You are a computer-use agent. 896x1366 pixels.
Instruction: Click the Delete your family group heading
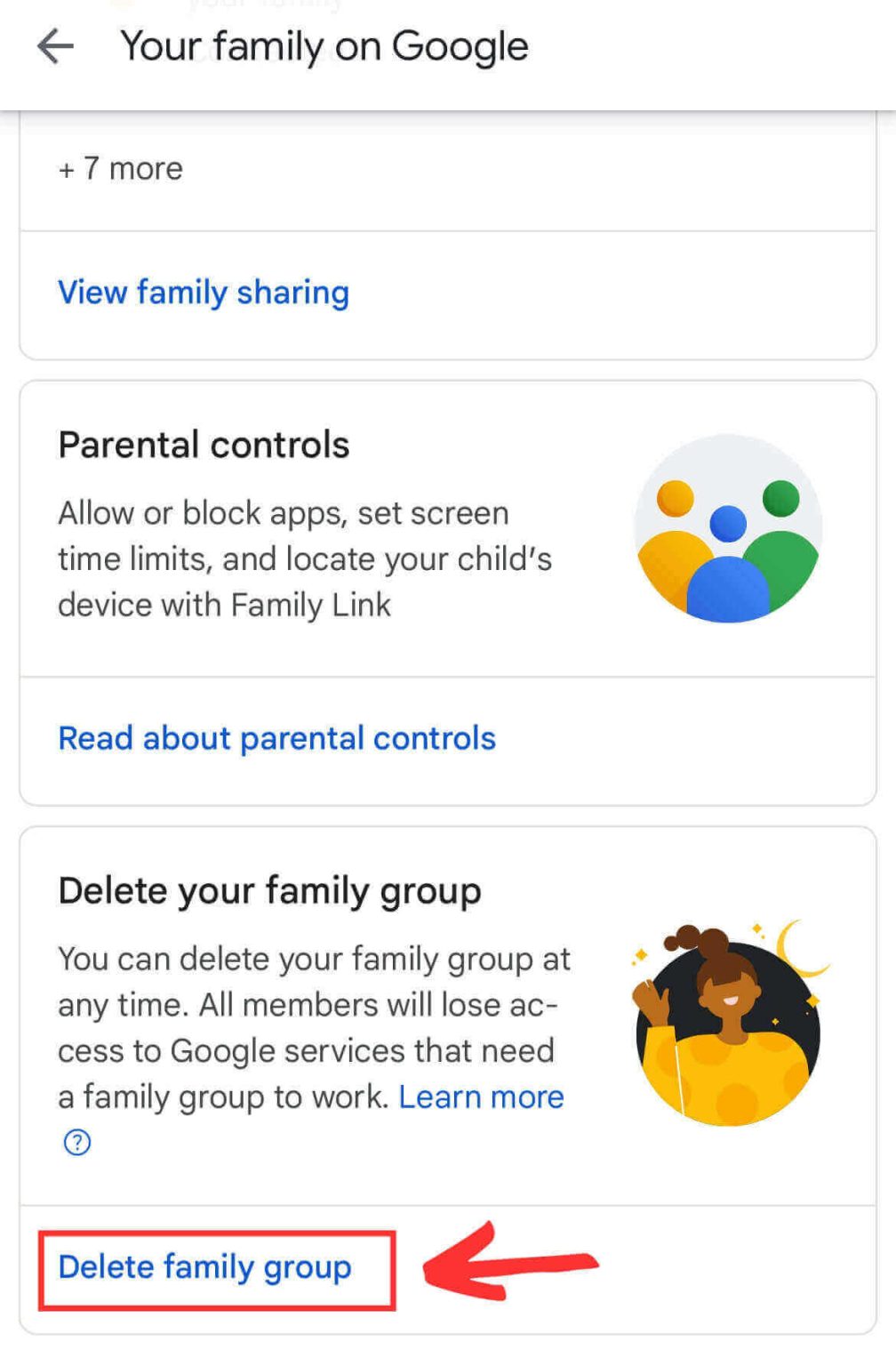click(x=268, y=889)
